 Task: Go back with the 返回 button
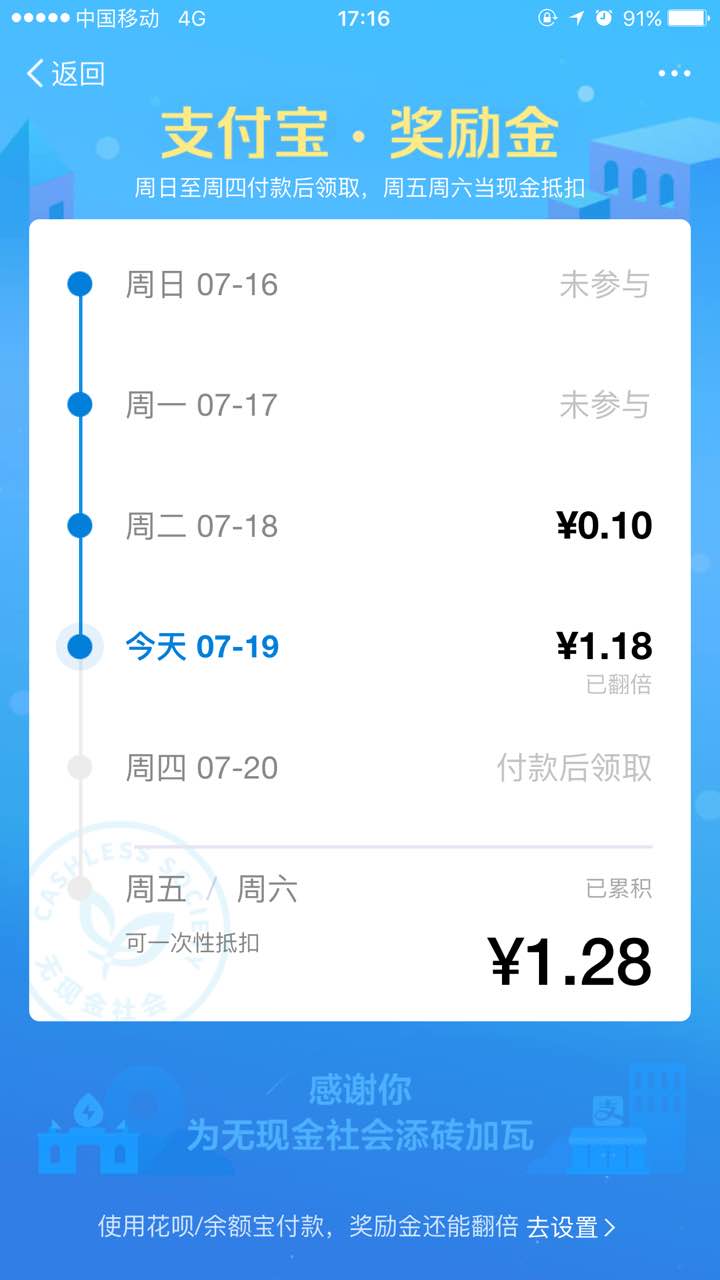[x=66, y=73]
